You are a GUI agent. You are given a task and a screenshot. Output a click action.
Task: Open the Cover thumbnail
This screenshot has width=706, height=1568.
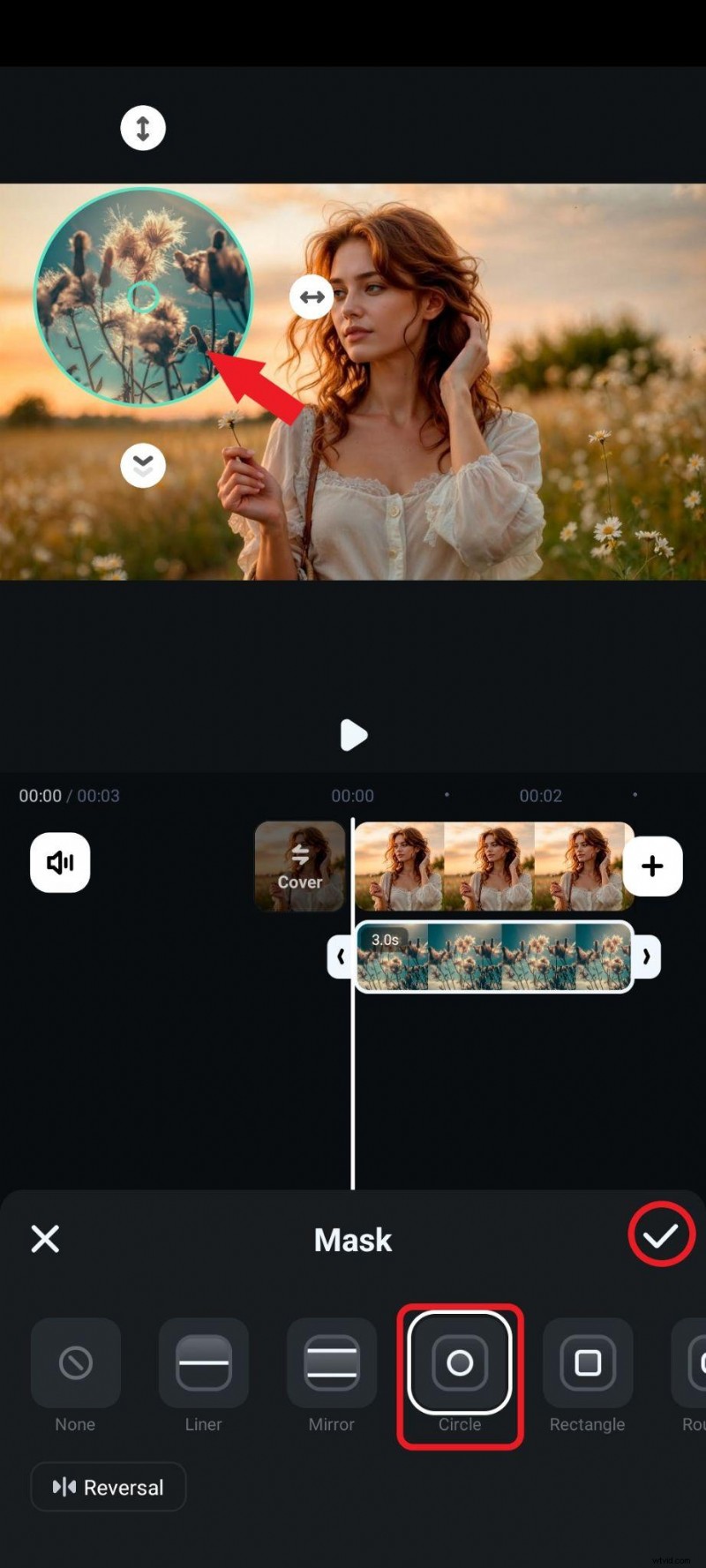tap(300, 866)
